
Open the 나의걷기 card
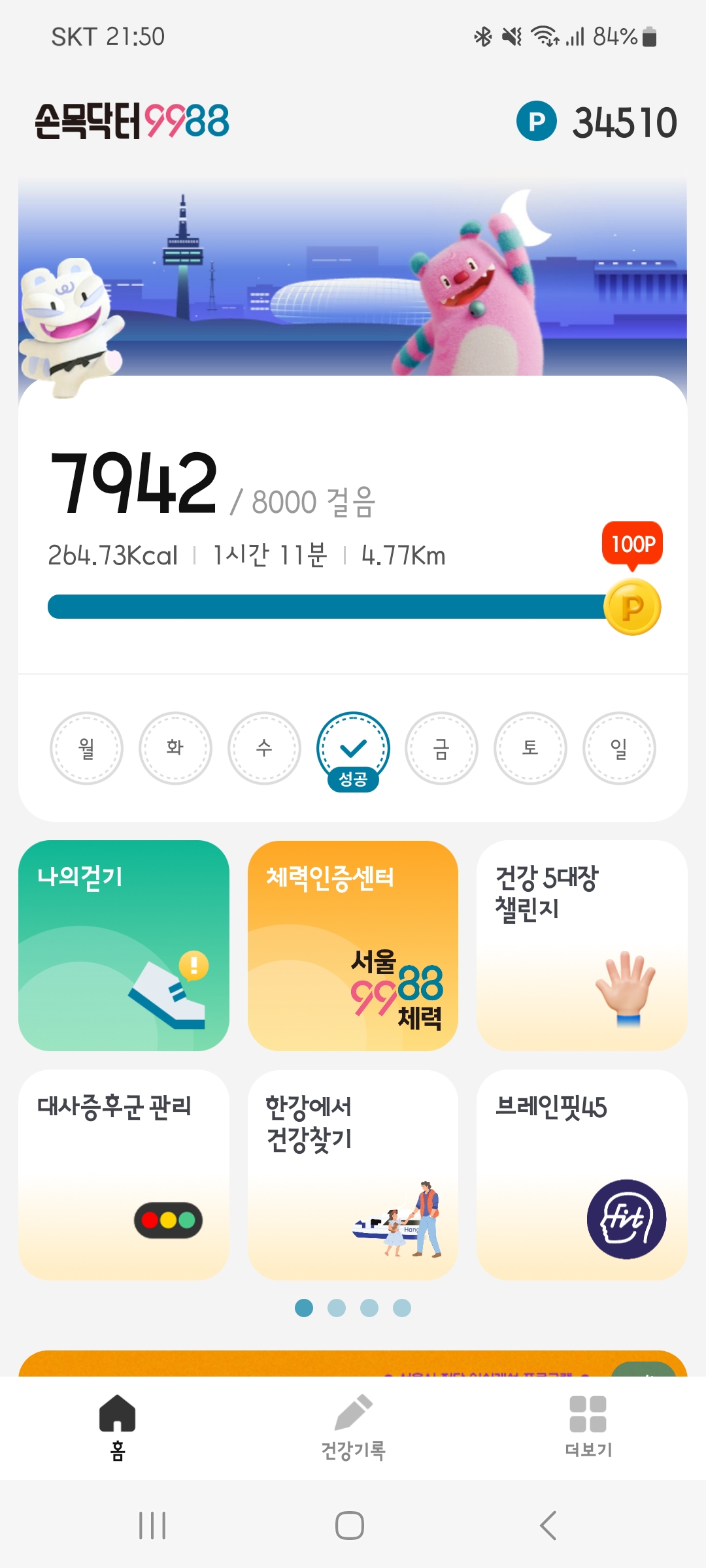[124, 945]
